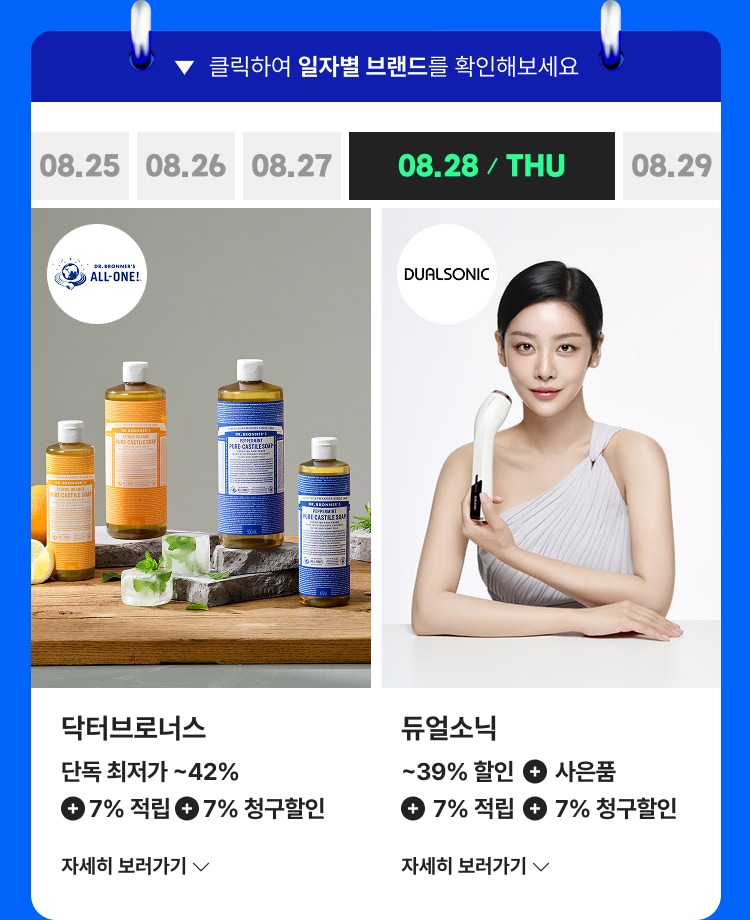Image resolution: width=750 pixels, height=920 pixels.
Task: Select the 08.28 / THU tab
Action: coord(481,166)
